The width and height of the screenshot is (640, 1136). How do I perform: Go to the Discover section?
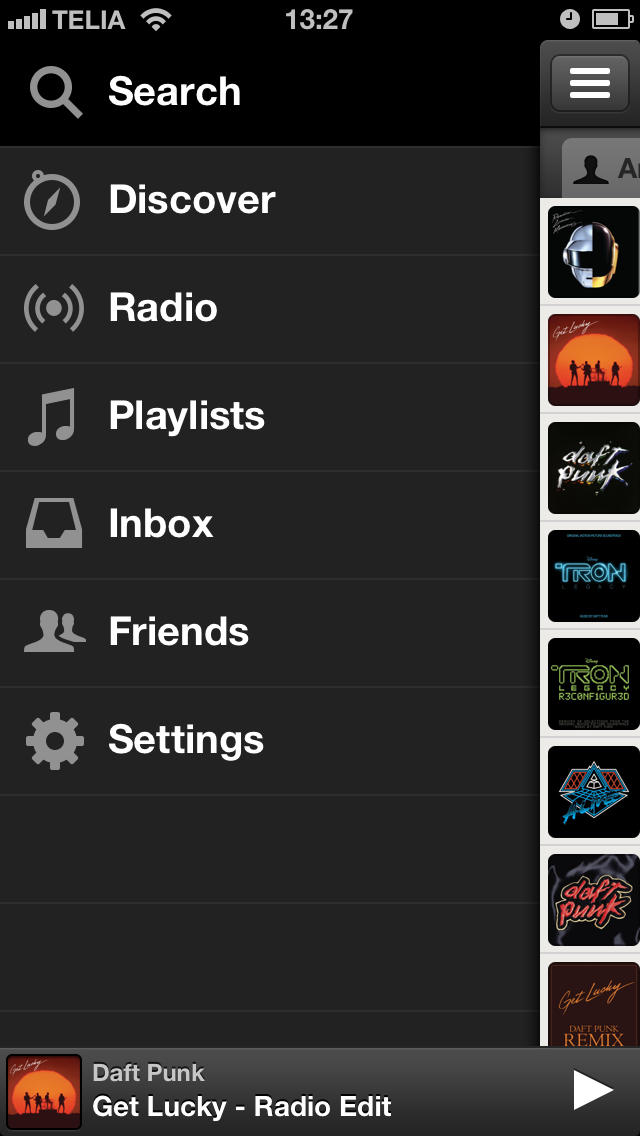point(192,200)
